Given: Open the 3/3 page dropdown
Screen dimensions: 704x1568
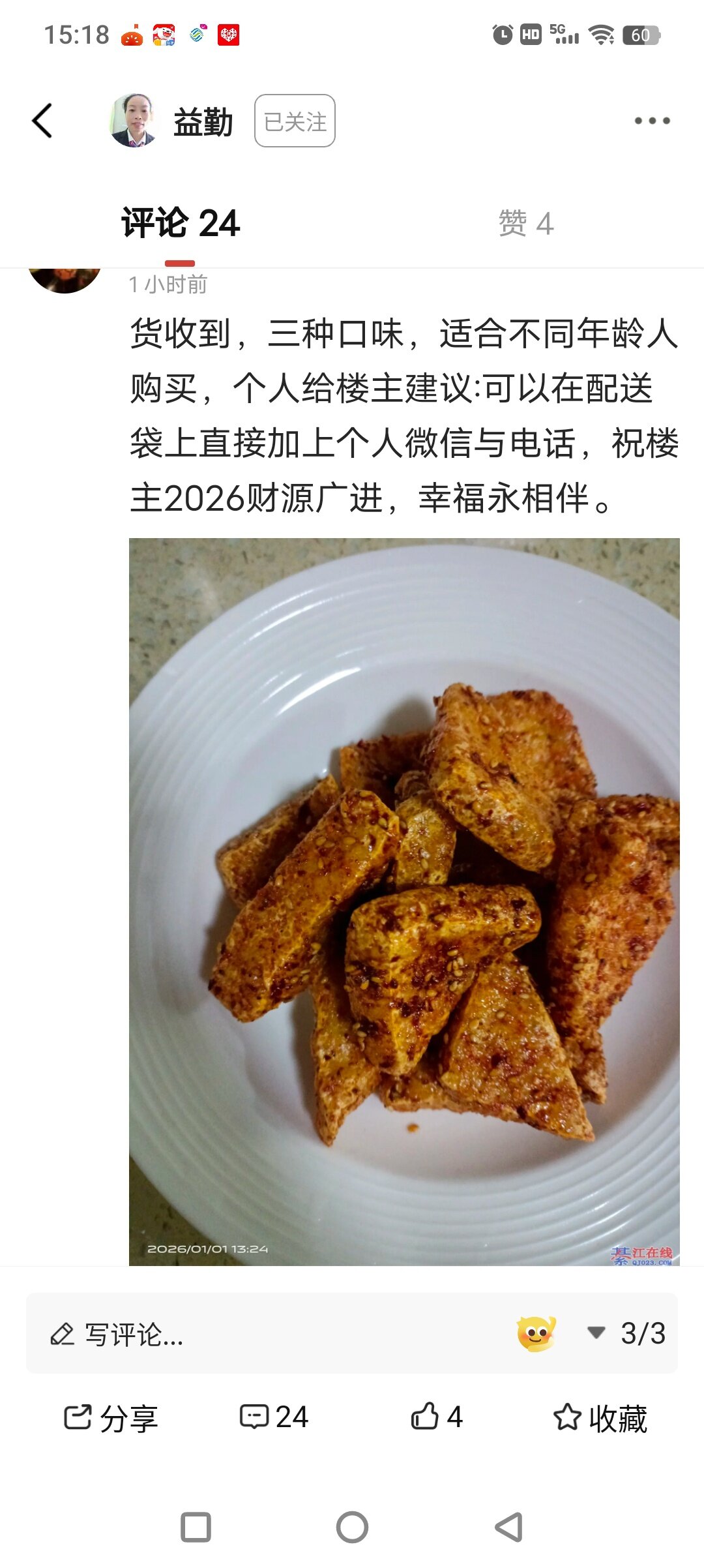Looking at the screenshot, I should 627,1333.
